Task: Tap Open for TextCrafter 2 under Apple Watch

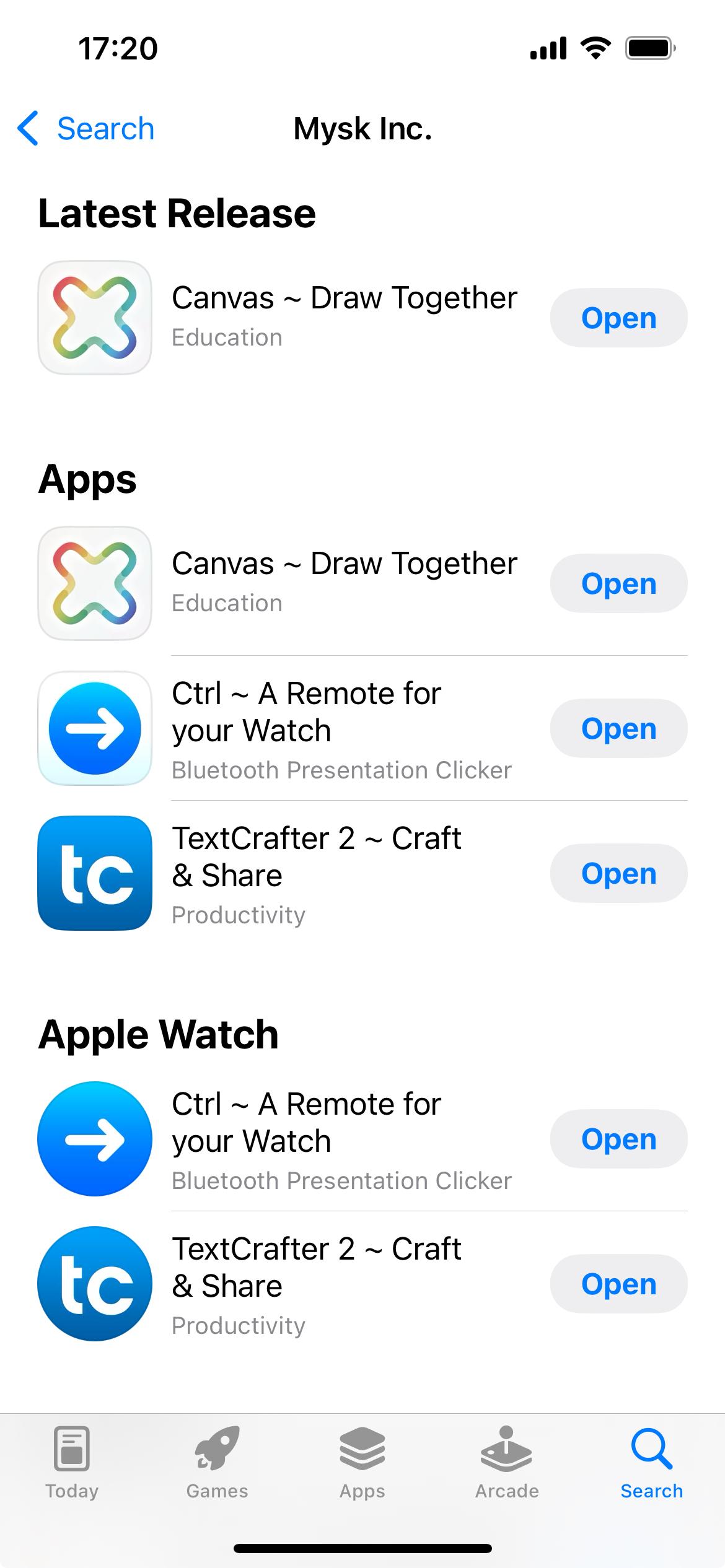Action: click(618, 1284)
